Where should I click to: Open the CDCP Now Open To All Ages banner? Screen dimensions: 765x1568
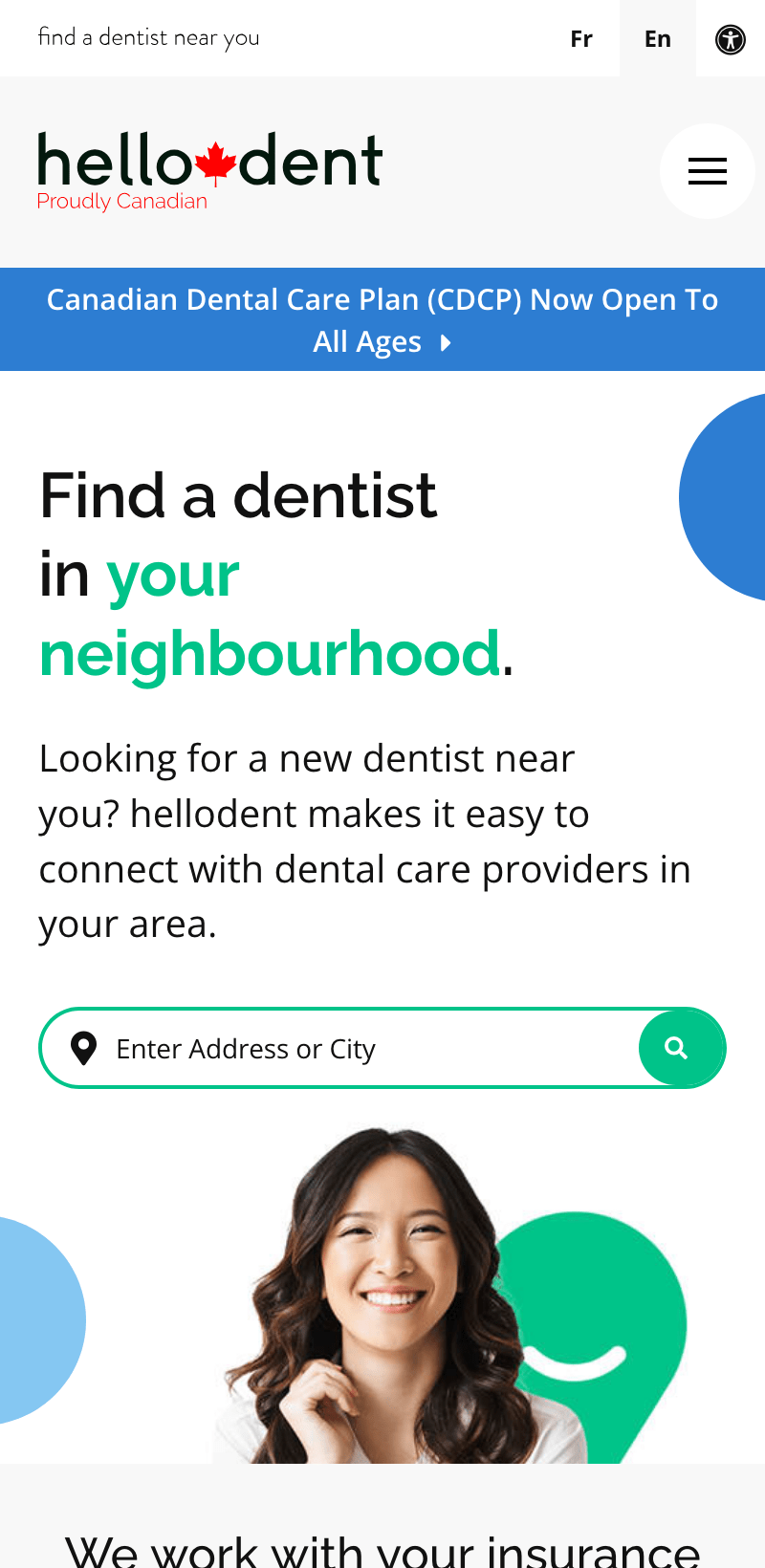pos(382,319)
